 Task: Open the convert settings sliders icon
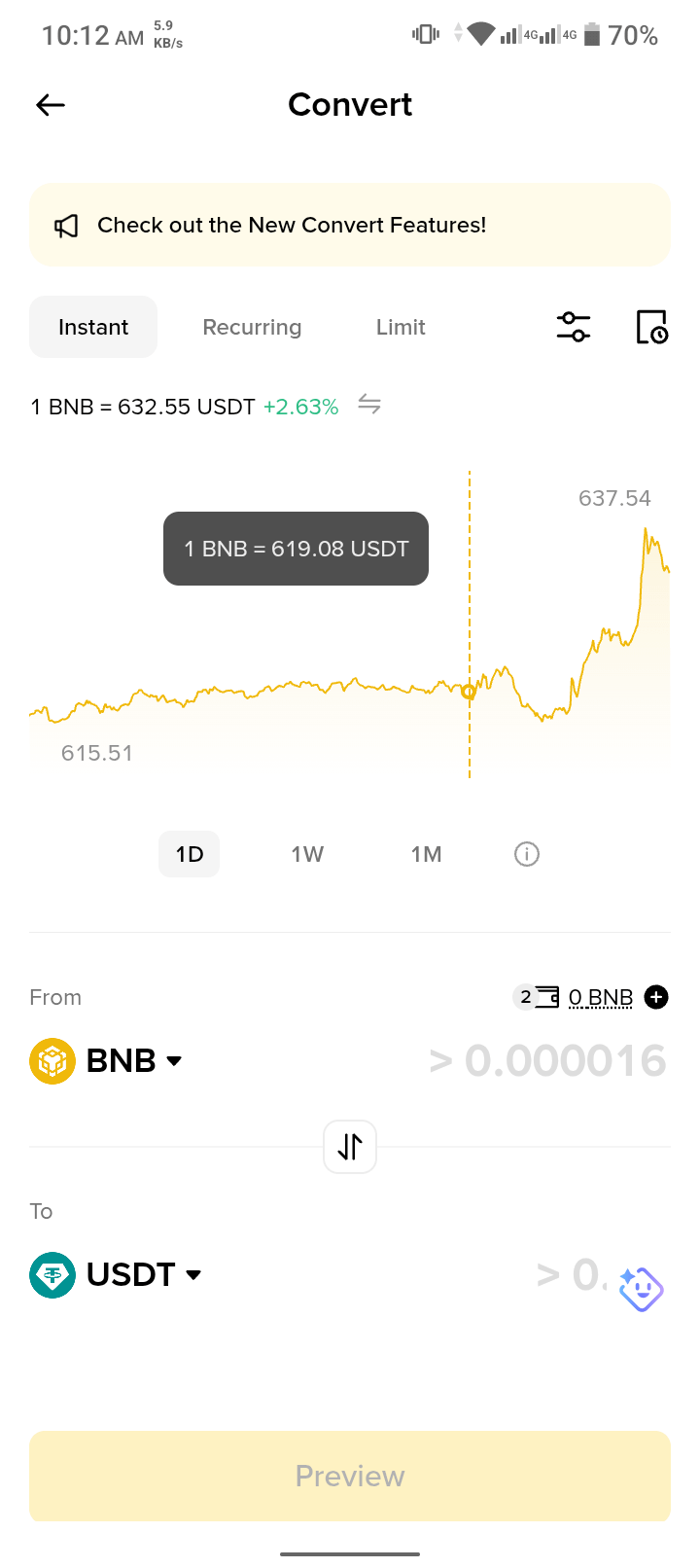click(574, 327)
